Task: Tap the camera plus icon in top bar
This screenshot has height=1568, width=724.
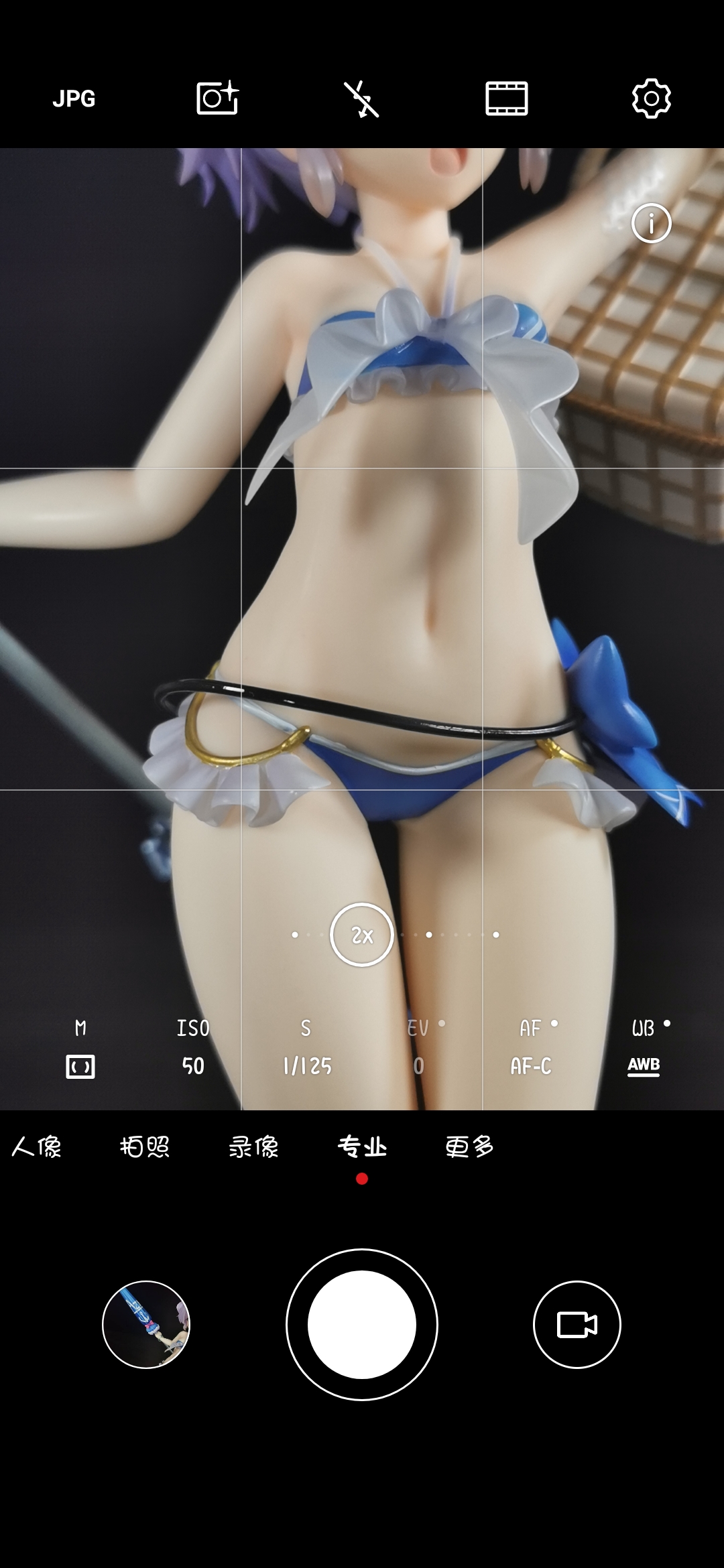Action: point(217,98)
